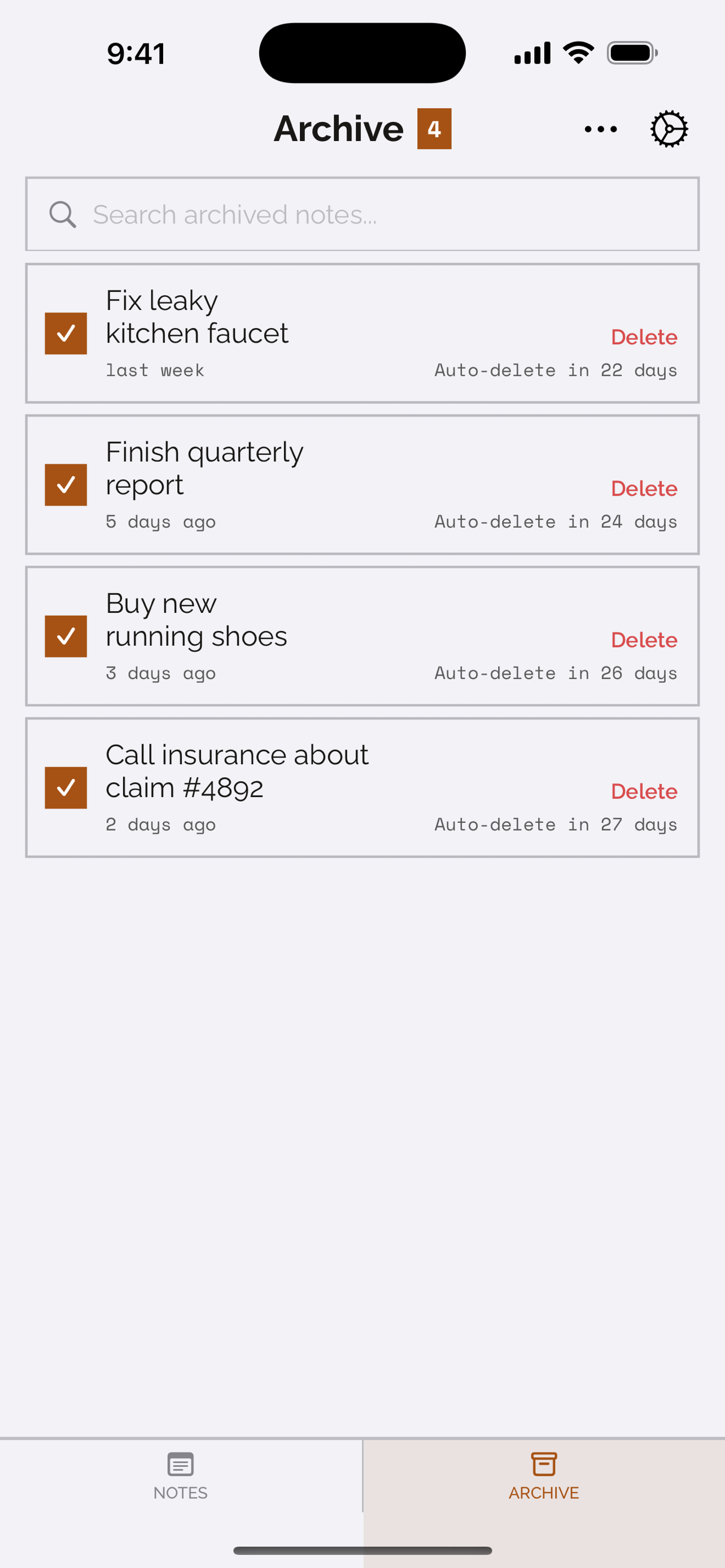Uncheck the Fix leaky kitchen faucet checkbox
This screenshot has width=725, height=1568.
(65, 333)
